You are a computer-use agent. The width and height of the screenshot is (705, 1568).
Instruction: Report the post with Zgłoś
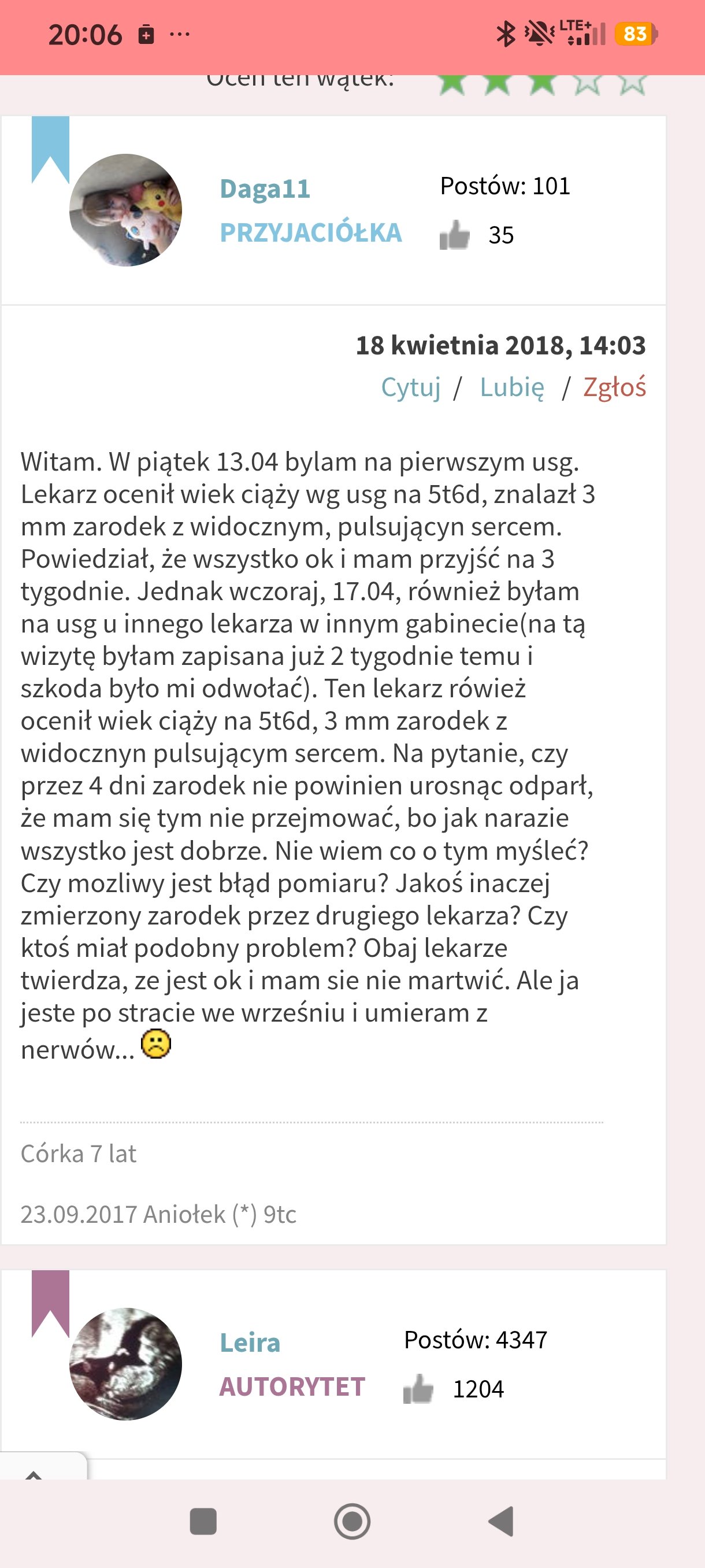tap(614, 387)
